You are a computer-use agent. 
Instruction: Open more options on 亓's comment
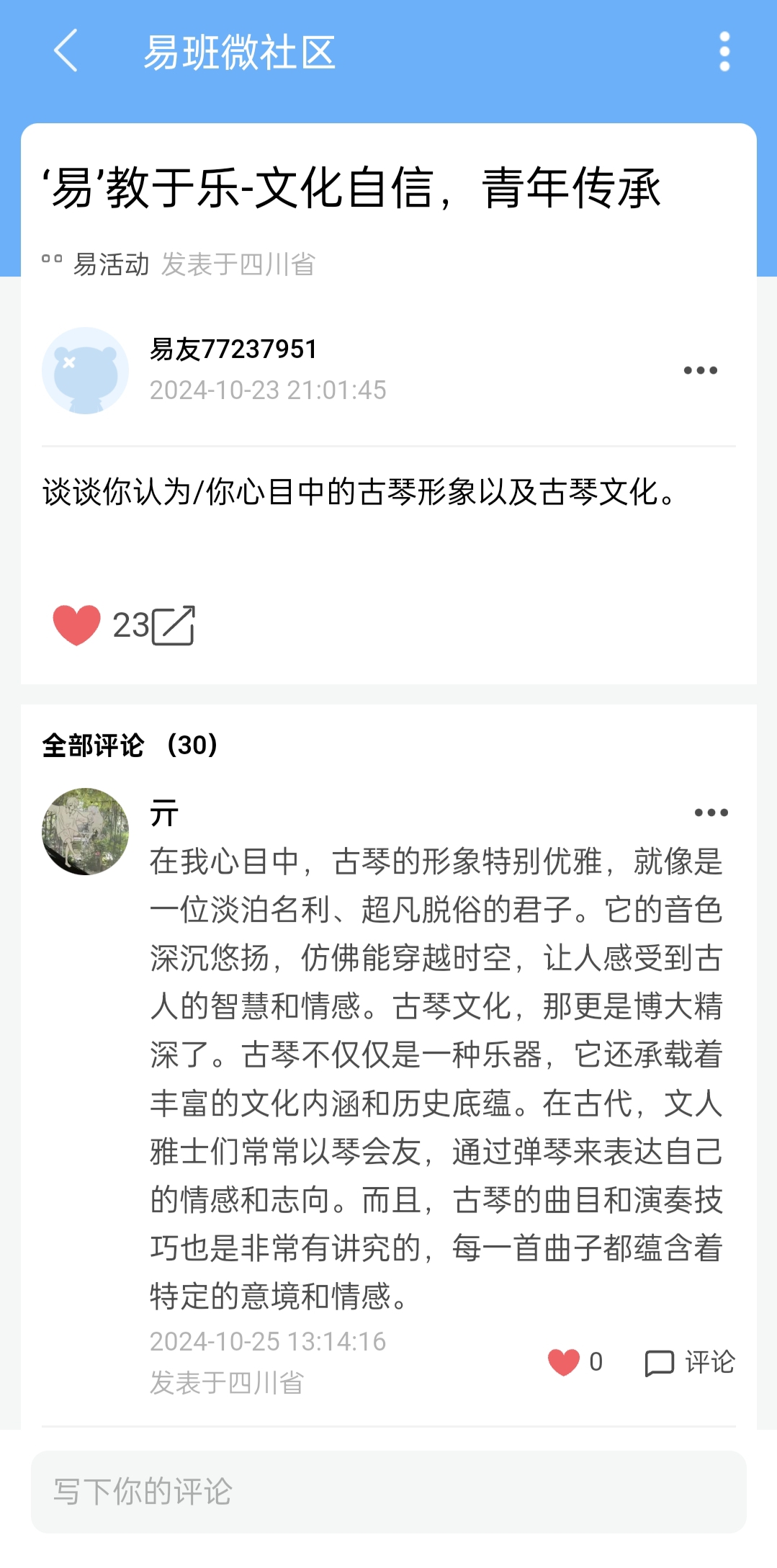[711, 812]
